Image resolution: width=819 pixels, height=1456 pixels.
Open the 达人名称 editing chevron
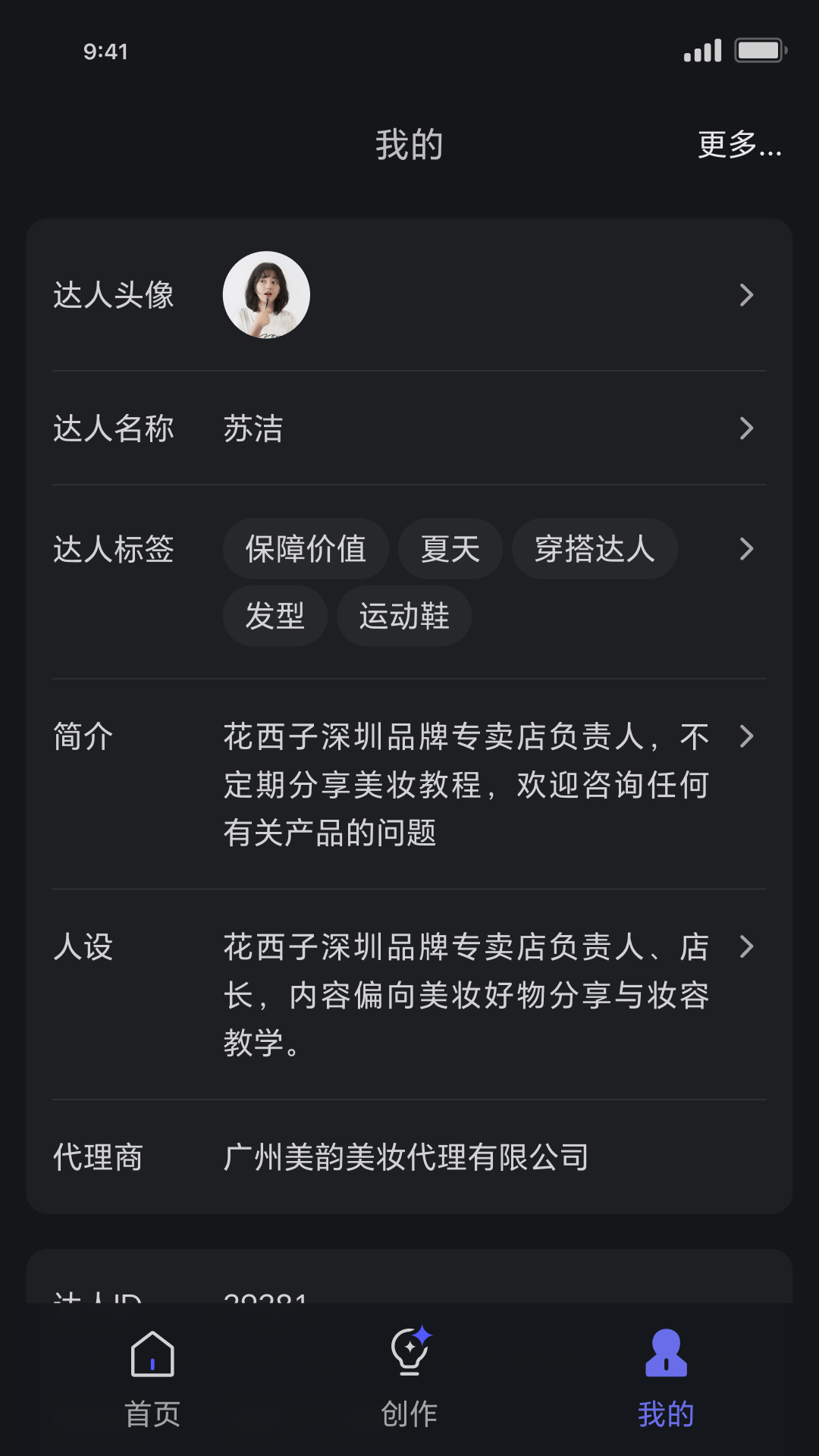coord(746,428)
